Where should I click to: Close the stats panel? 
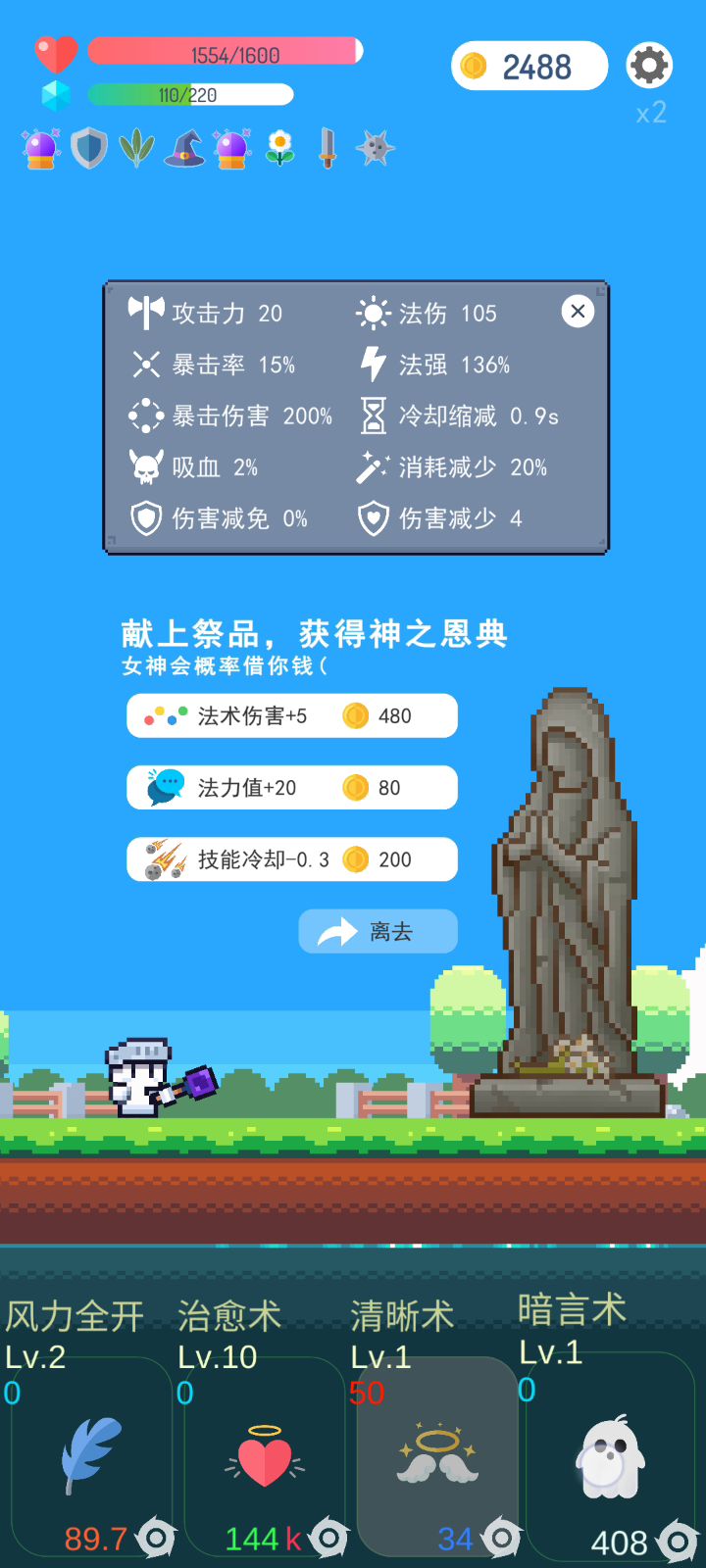coord(578,312)
